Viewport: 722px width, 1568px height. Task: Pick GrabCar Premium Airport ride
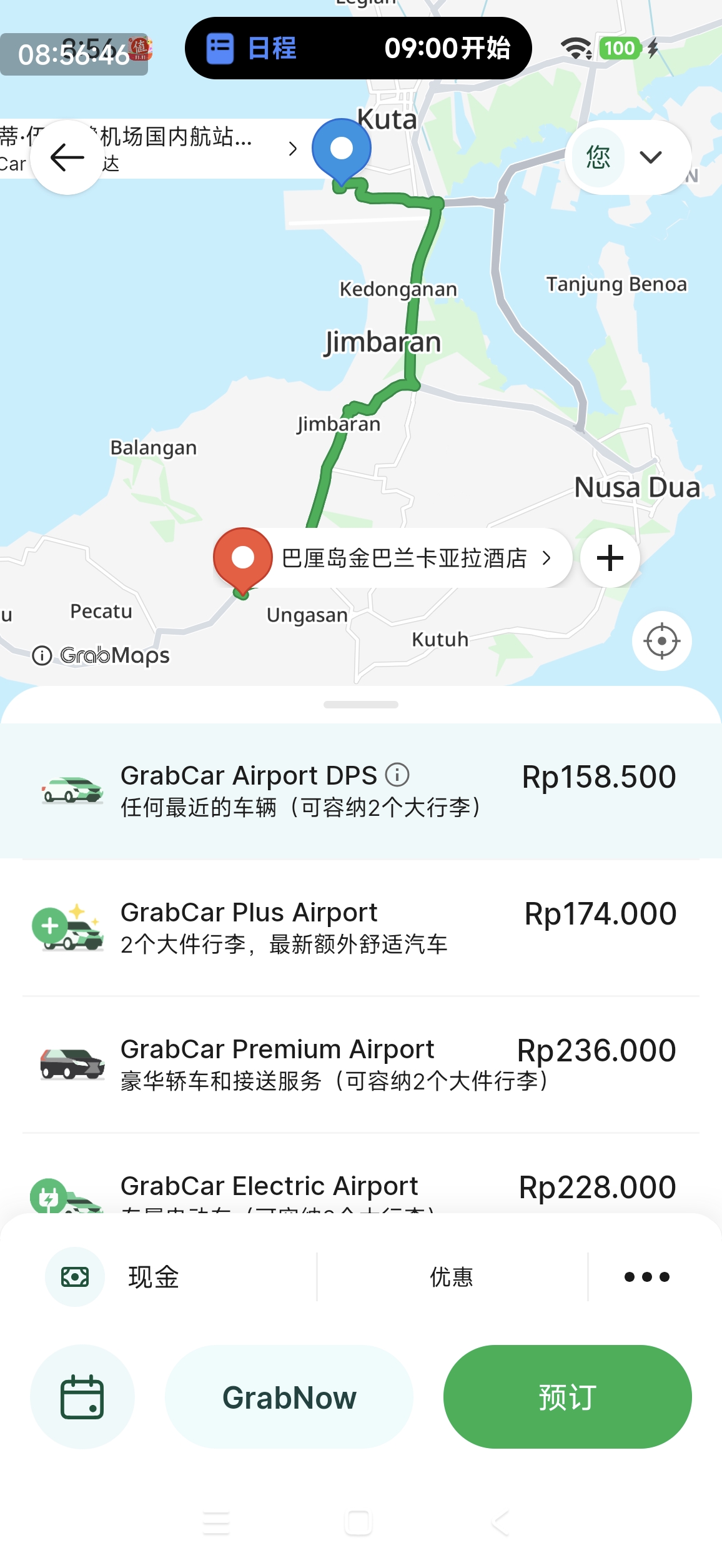click(x=361, y=1064)
